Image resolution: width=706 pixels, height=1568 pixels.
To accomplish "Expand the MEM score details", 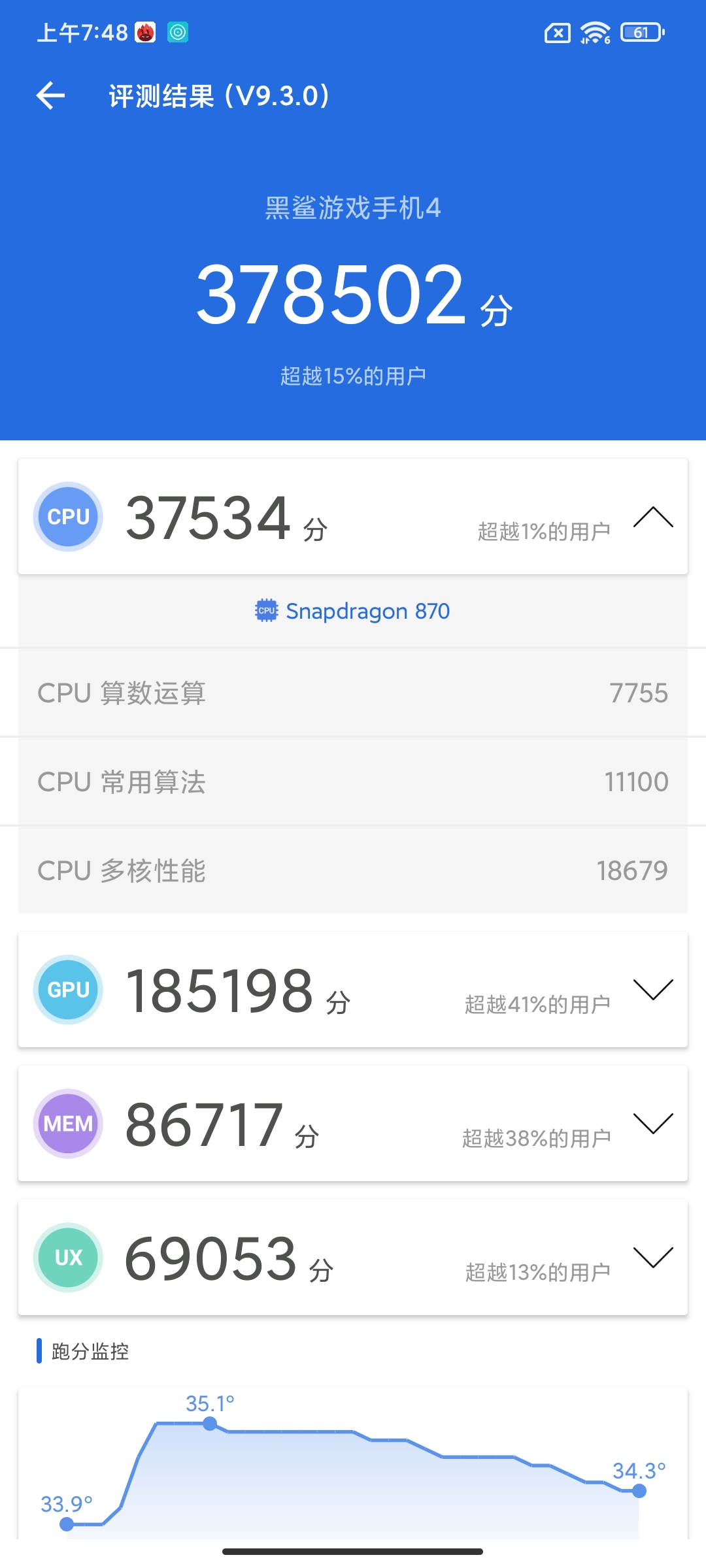I will click(653, 1123).
